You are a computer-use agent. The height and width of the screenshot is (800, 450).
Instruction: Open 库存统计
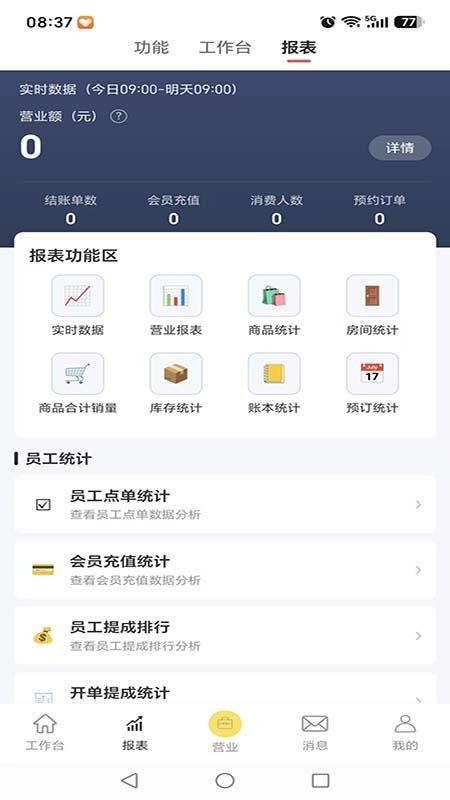pos(176,383)
